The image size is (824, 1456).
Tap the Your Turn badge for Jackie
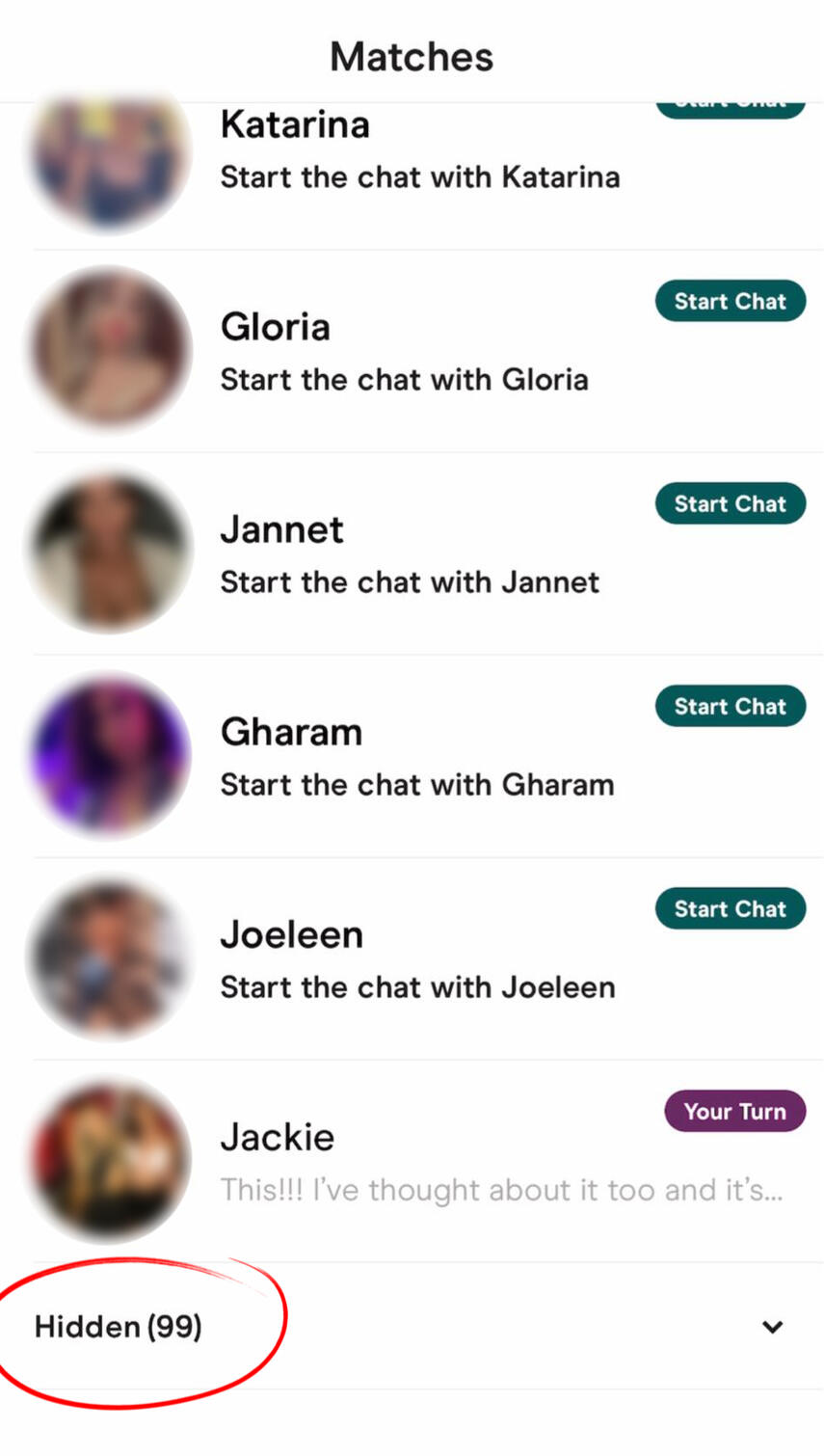(x=734, y=1112)
